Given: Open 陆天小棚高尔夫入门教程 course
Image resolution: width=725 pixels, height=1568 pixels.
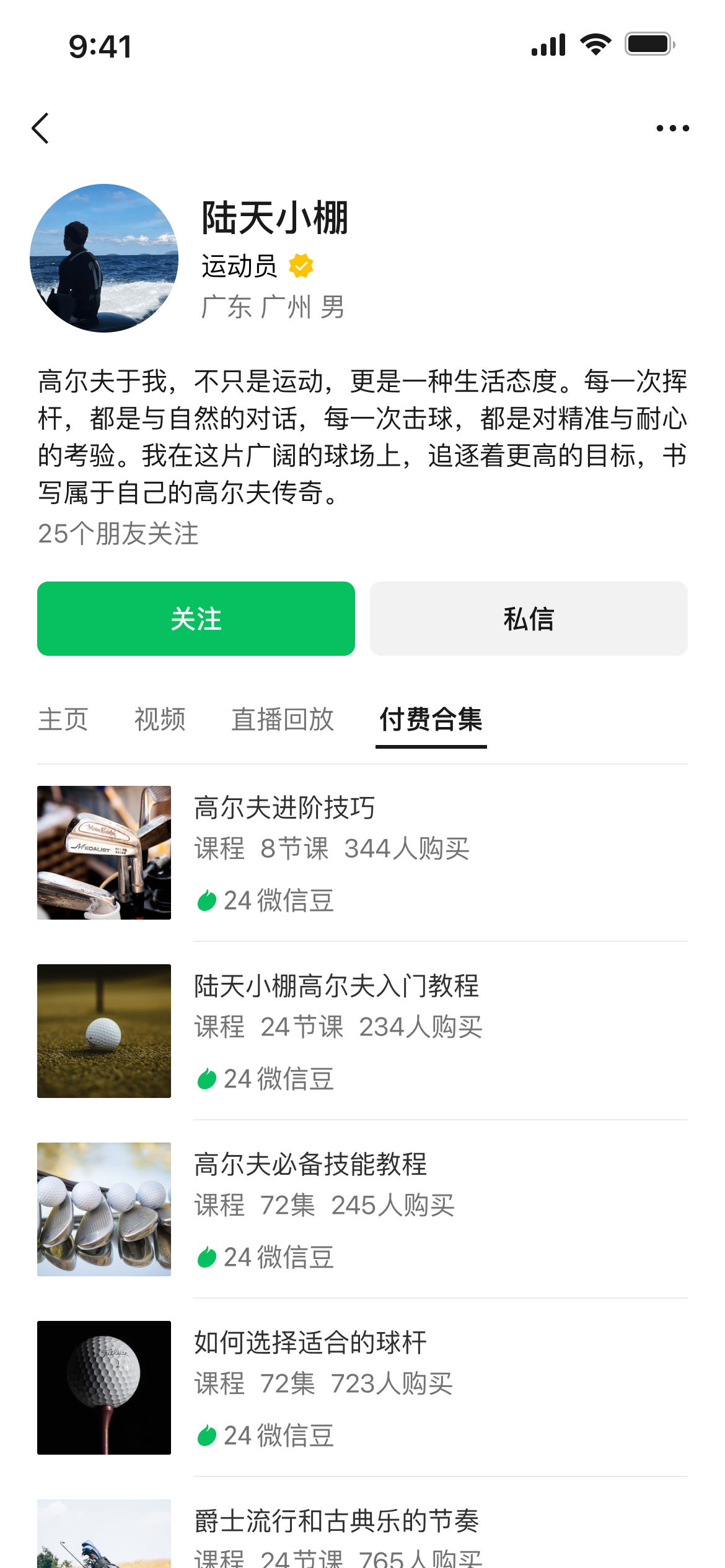Looking at the screenshot, I should pyautogui.click(x=362, y=1030).
